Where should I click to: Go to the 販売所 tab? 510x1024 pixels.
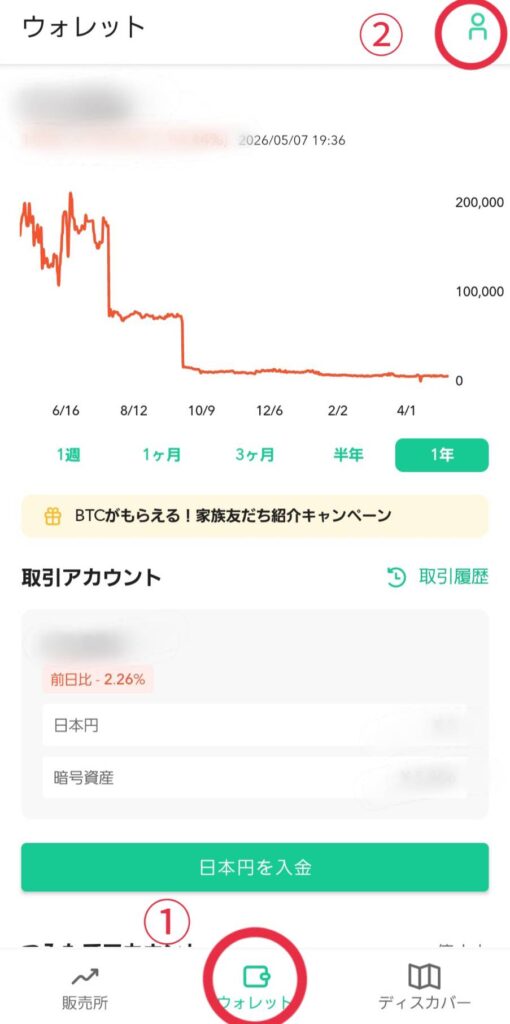click(85, 987)
